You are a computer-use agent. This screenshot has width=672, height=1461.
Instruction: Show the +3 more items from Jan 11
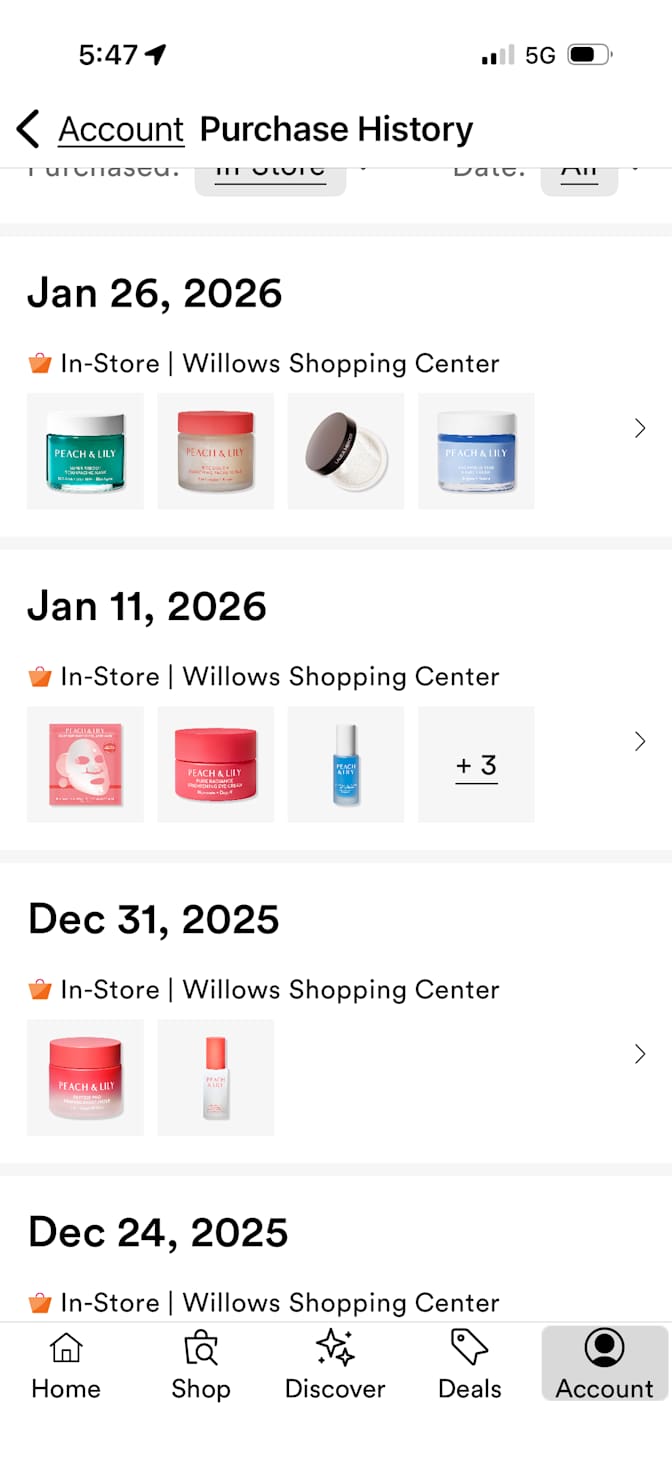[x=476, y=765]
